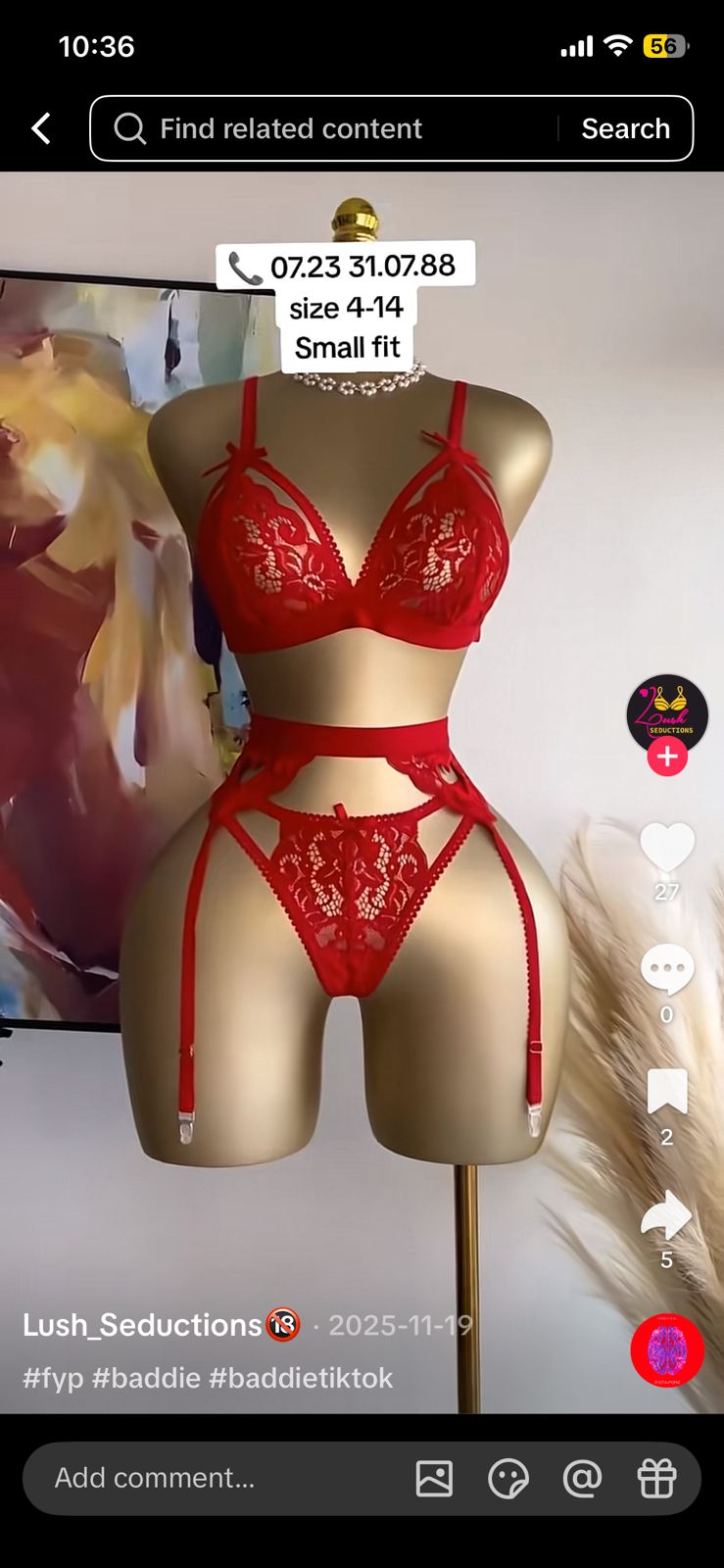Image resolution: width=724 pixels, height=1568 pixels.
Task: Open the sticker picker in comment bar
Action: [508, 1478]
